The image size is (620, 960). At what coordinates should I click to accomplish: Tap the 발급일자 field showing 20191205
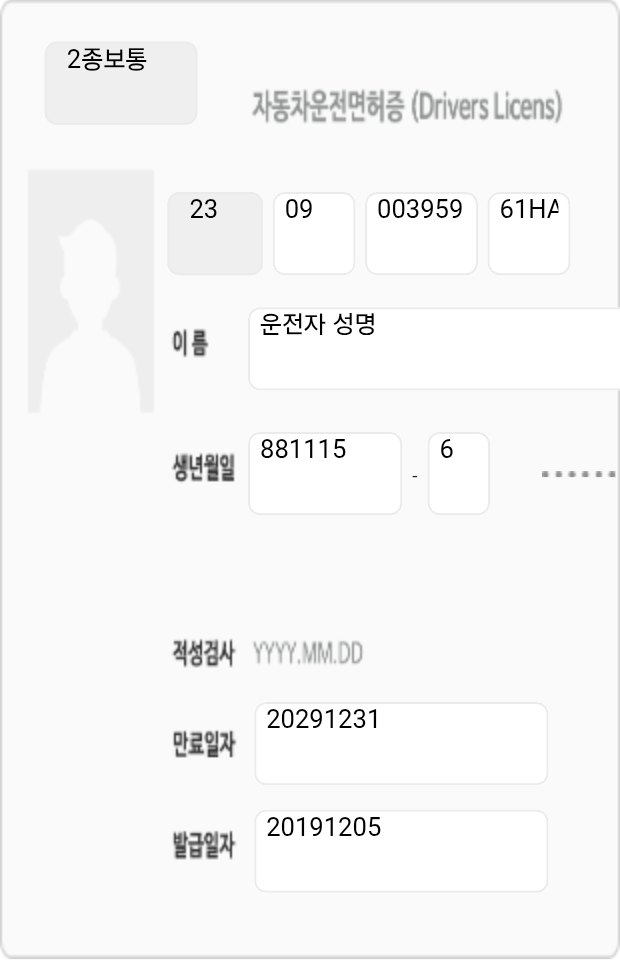click(400, 851)
